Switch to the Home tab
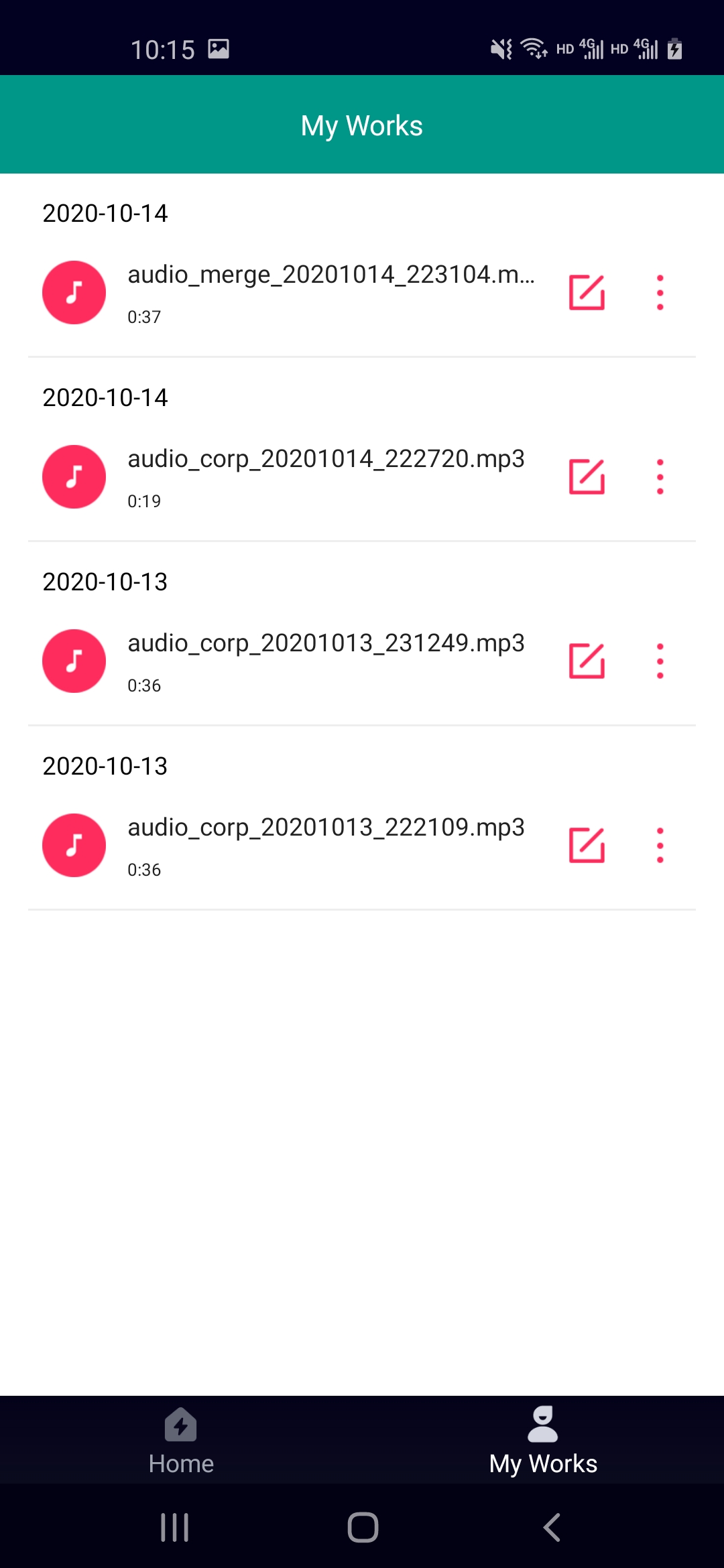 point(181,1441)
